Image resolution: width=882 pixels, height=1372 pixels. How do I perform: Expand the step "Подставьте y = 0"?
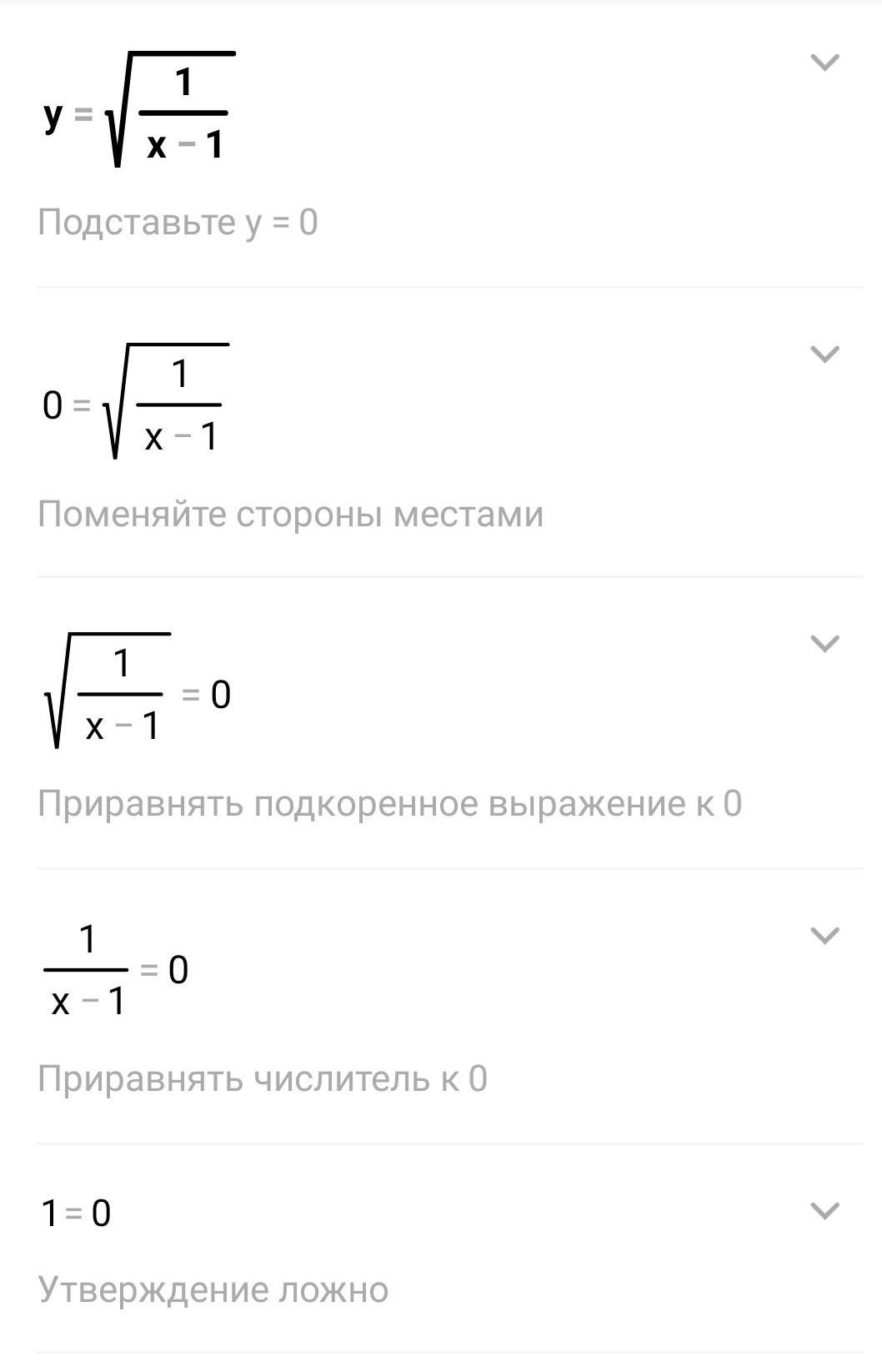click(824, 63)
